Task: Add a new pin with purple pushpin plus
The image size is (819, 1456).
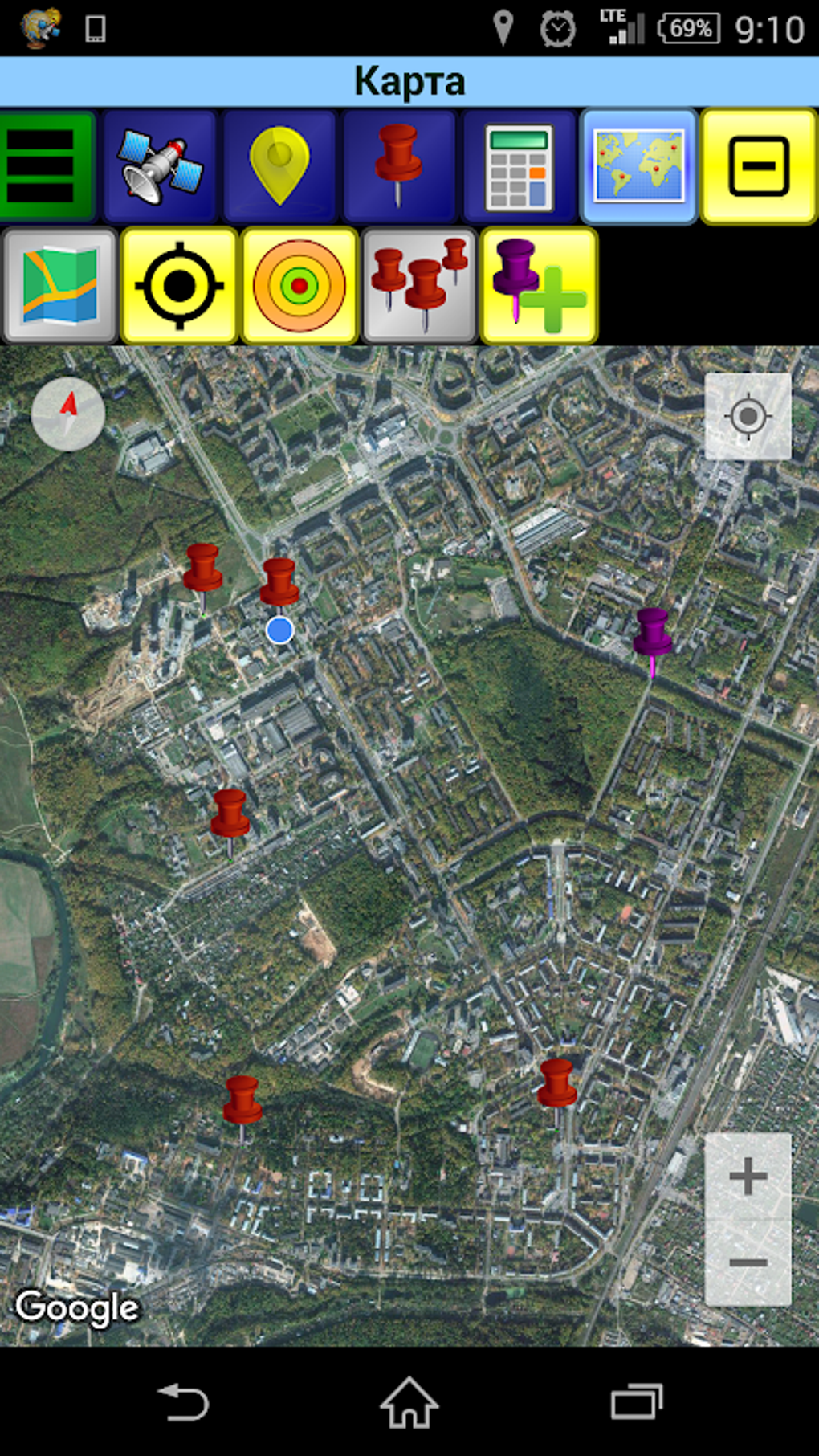Action: point(539,285)
